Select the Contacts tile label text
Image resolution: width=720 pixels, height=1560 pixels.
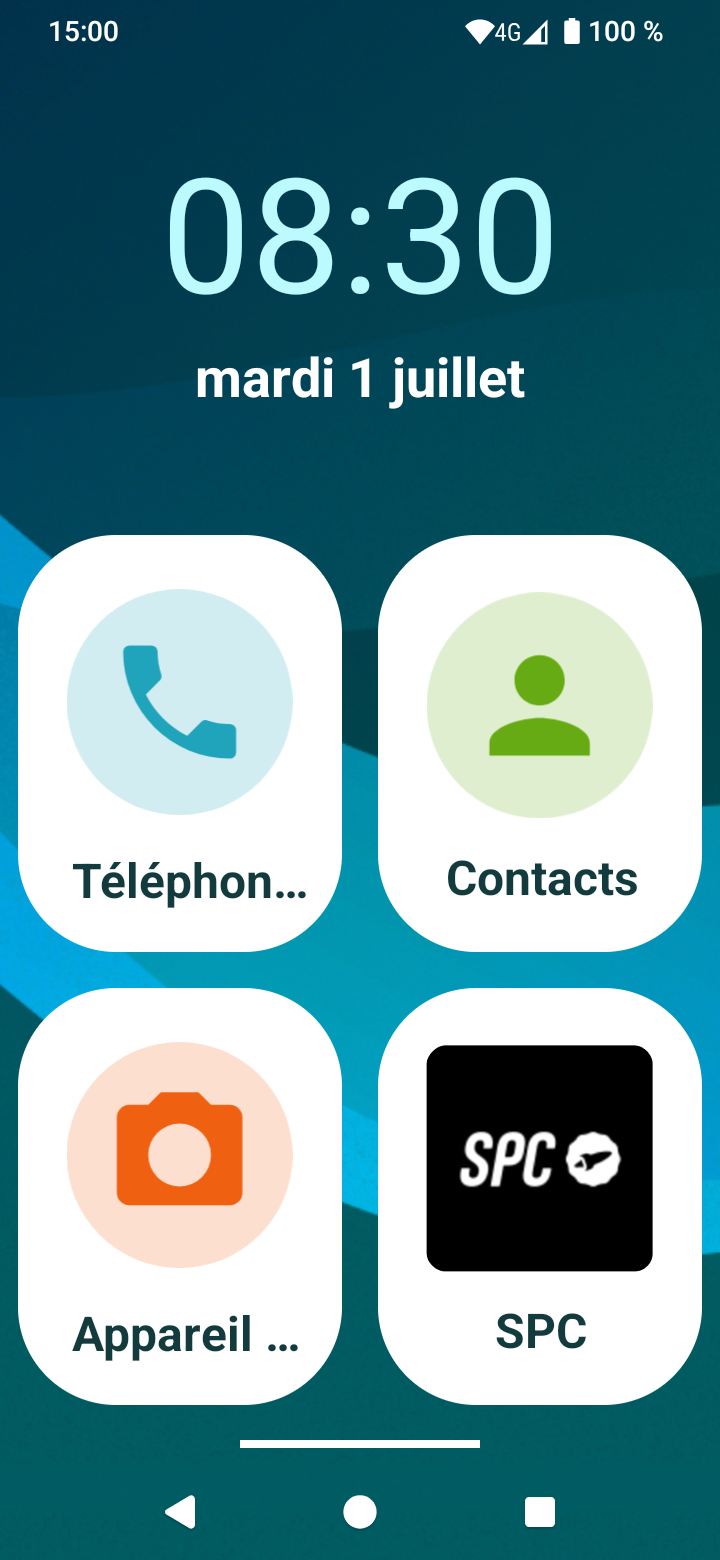[x=540, y=878]
